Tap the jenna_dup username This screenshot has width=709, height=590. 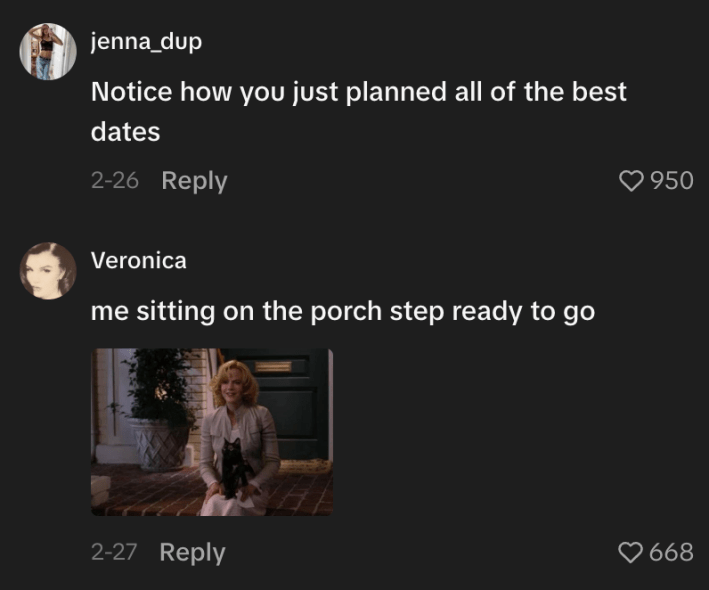[x=146, y=42]
